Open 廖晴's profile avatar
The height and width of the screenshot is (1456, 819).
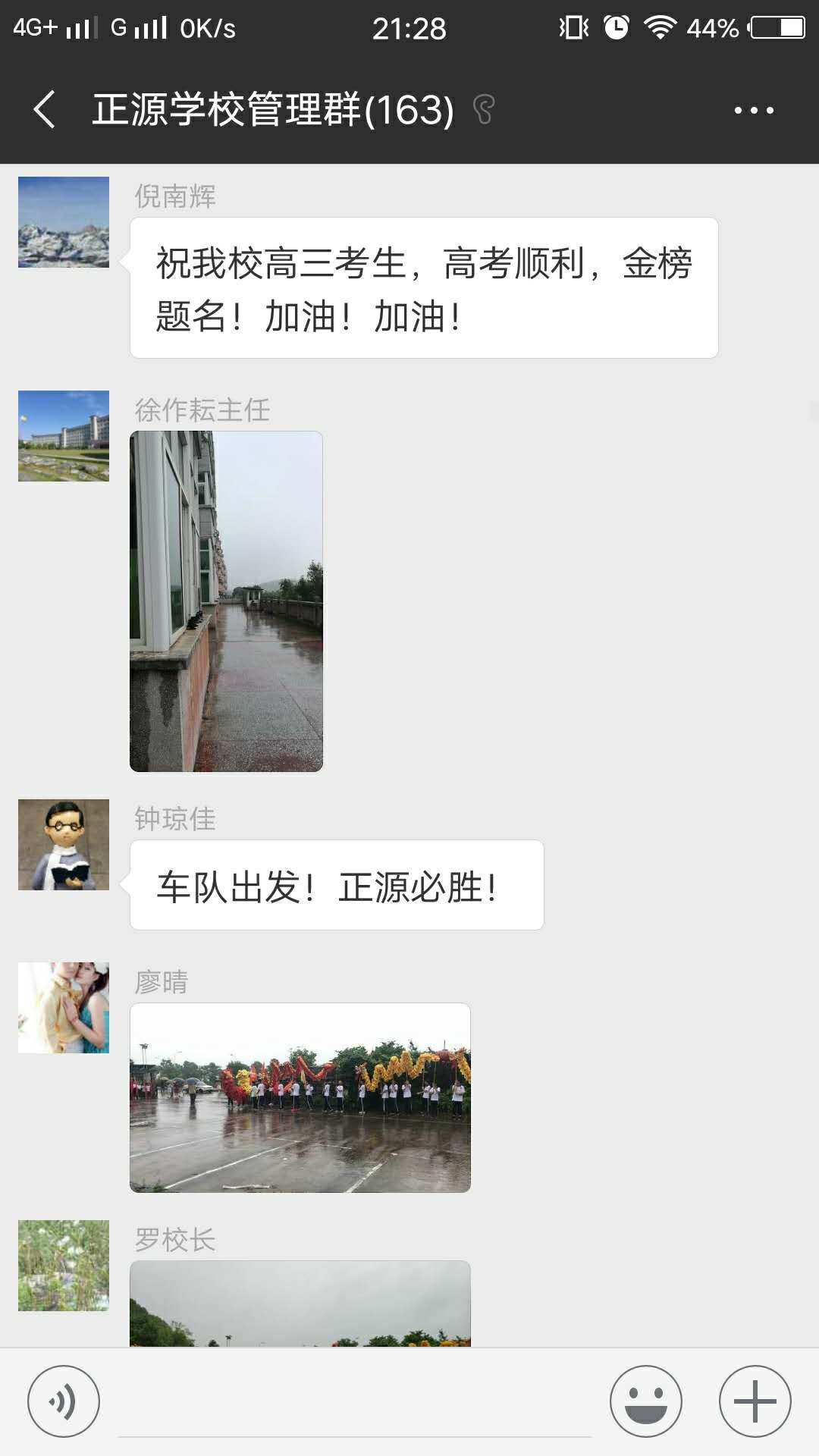[64, 1008]
